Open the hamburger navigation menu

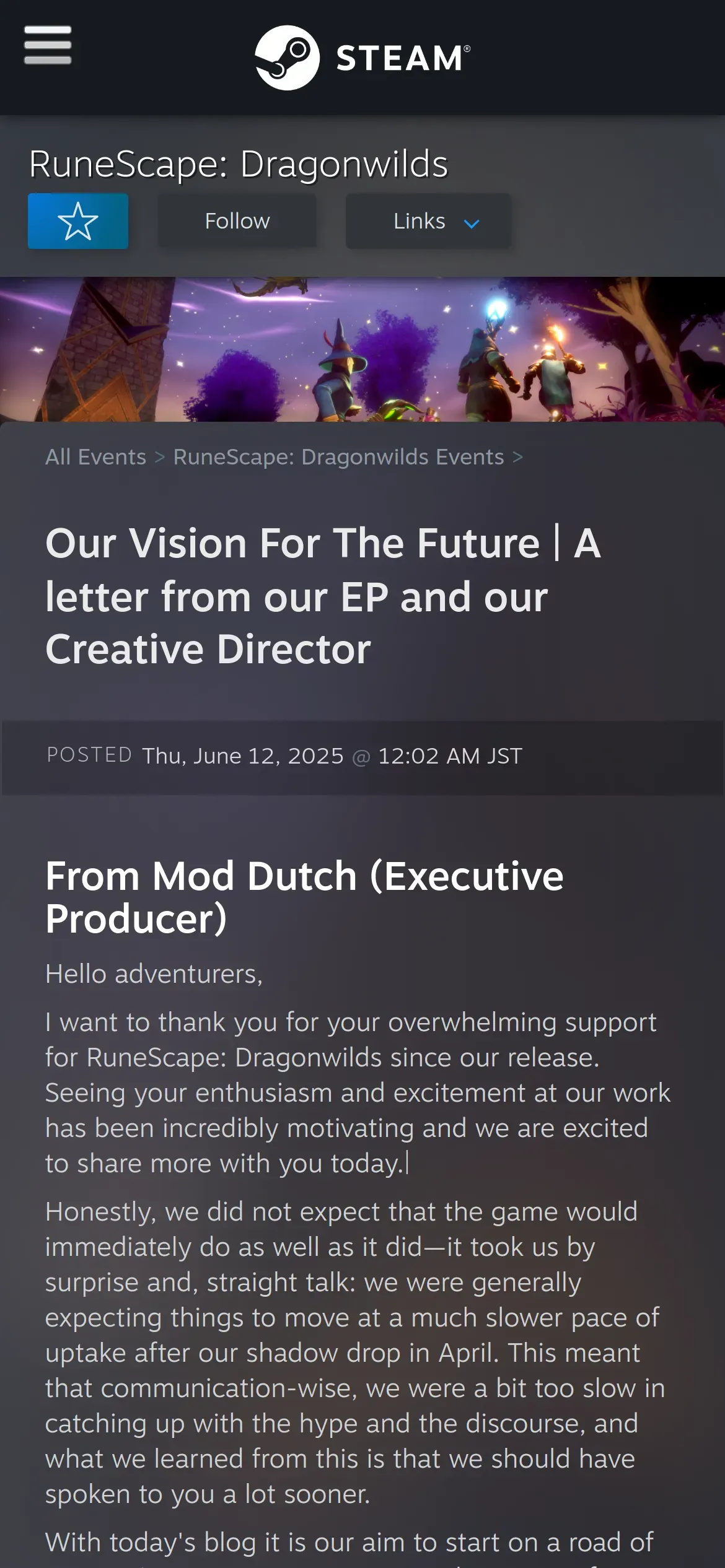[x=48, y=45]
